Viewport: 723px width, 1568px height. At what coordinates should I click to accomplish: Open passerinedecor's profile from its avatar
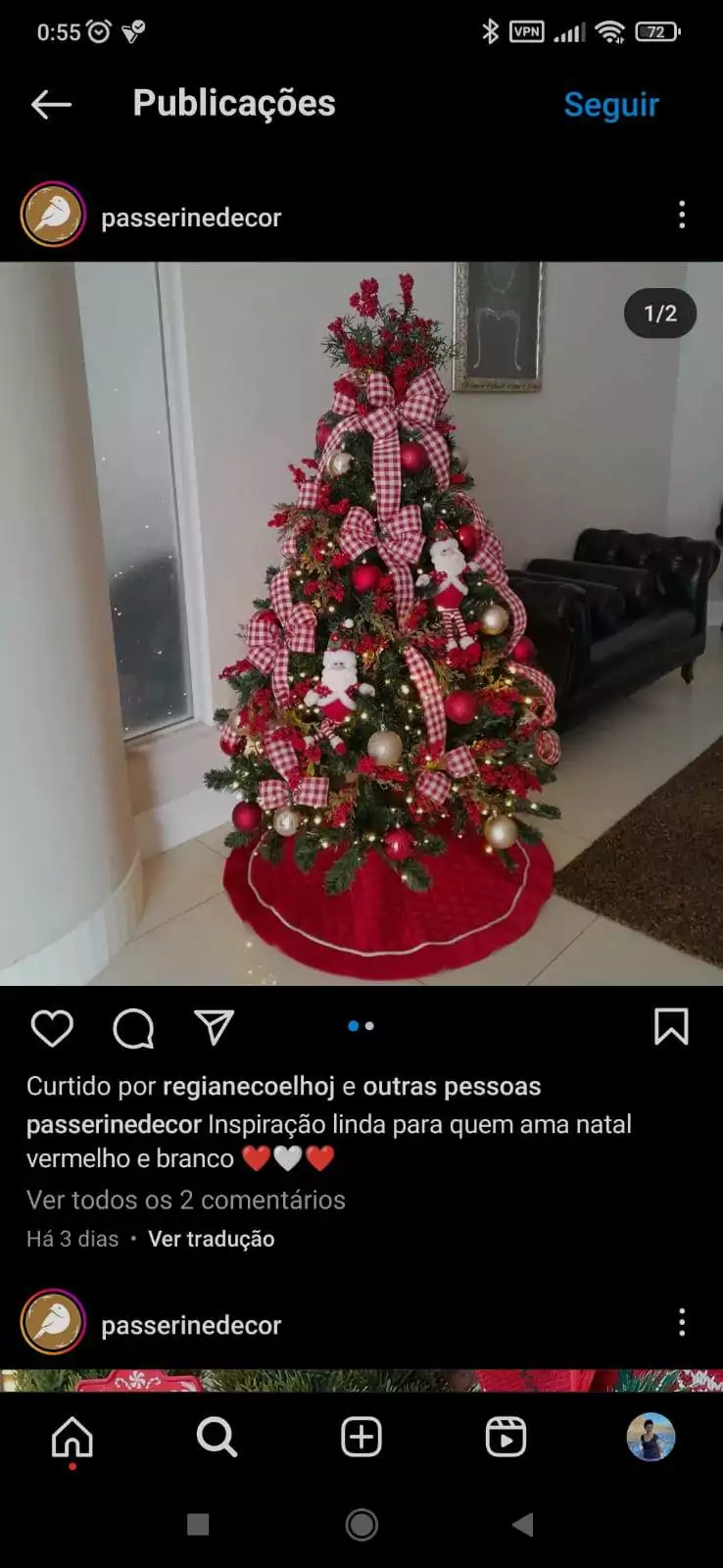[x=53, y=215]
